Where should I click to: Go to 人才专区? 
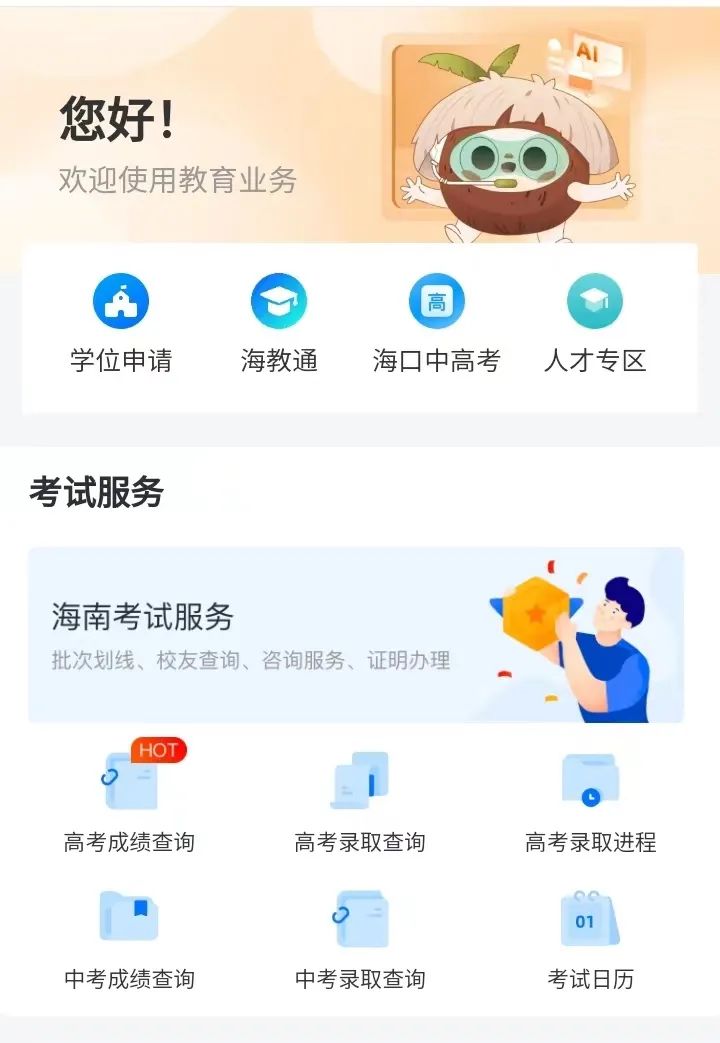[594, 323]
